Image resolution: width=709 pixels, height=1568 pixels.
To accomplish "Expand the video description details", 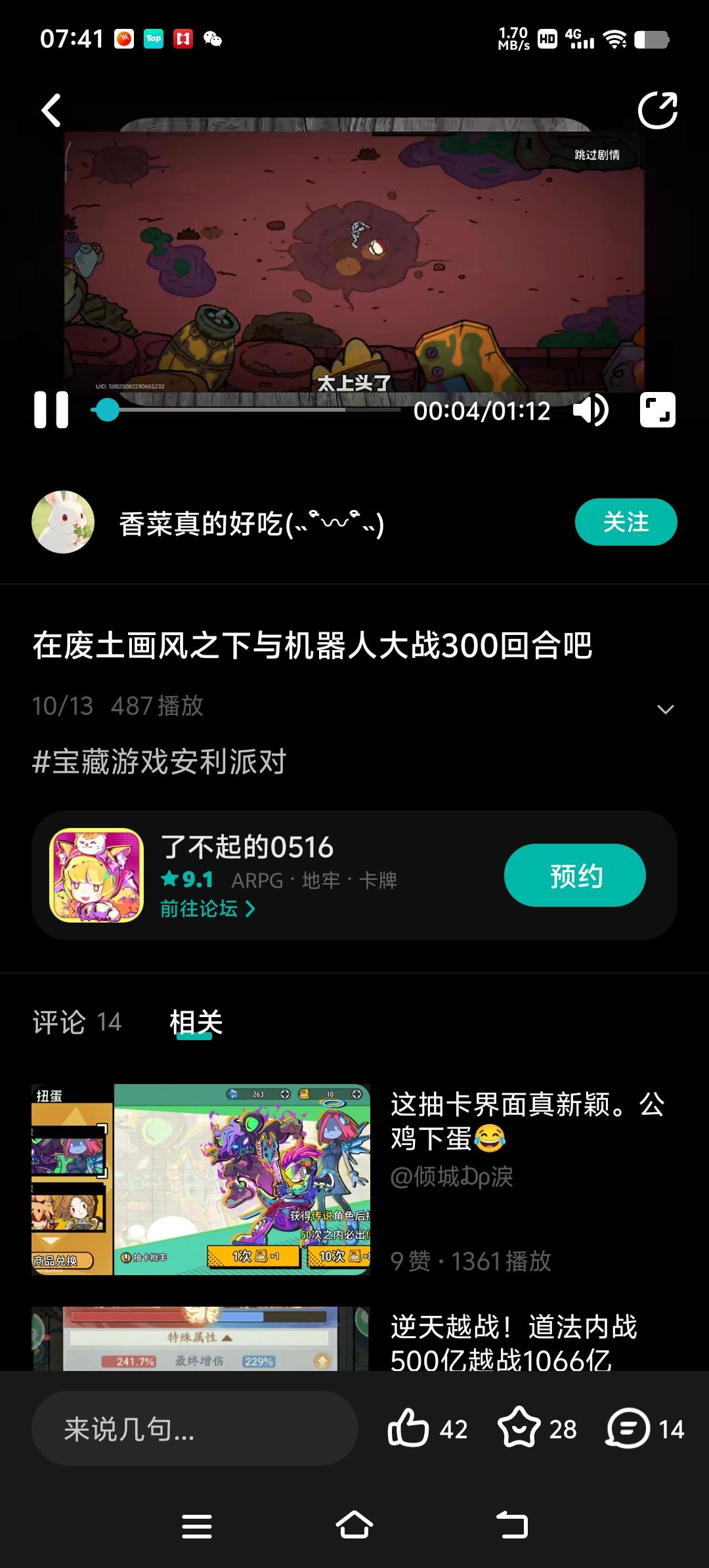I will coord(666,708).
